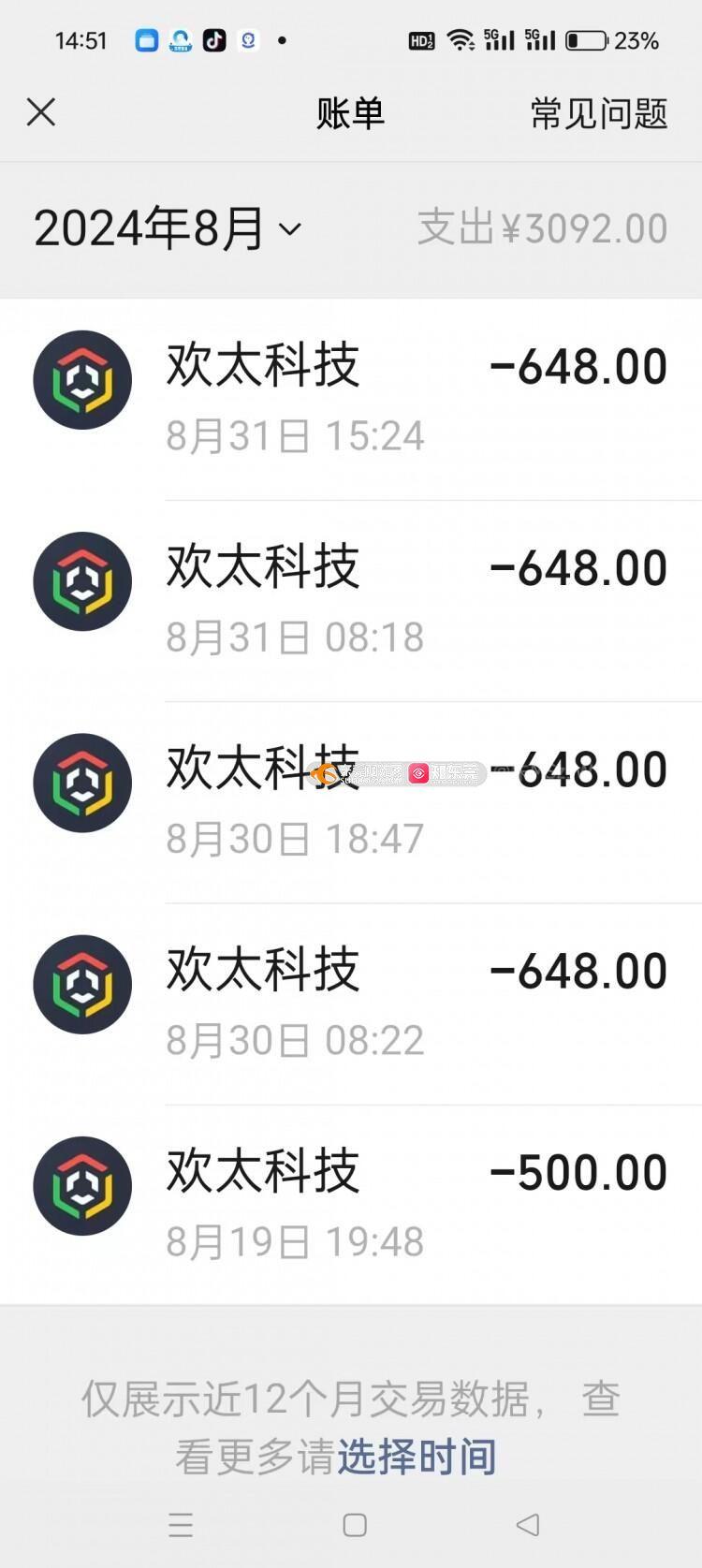View the 8月31日 08:18 欢太科技 payment

[x=351, y=601]
